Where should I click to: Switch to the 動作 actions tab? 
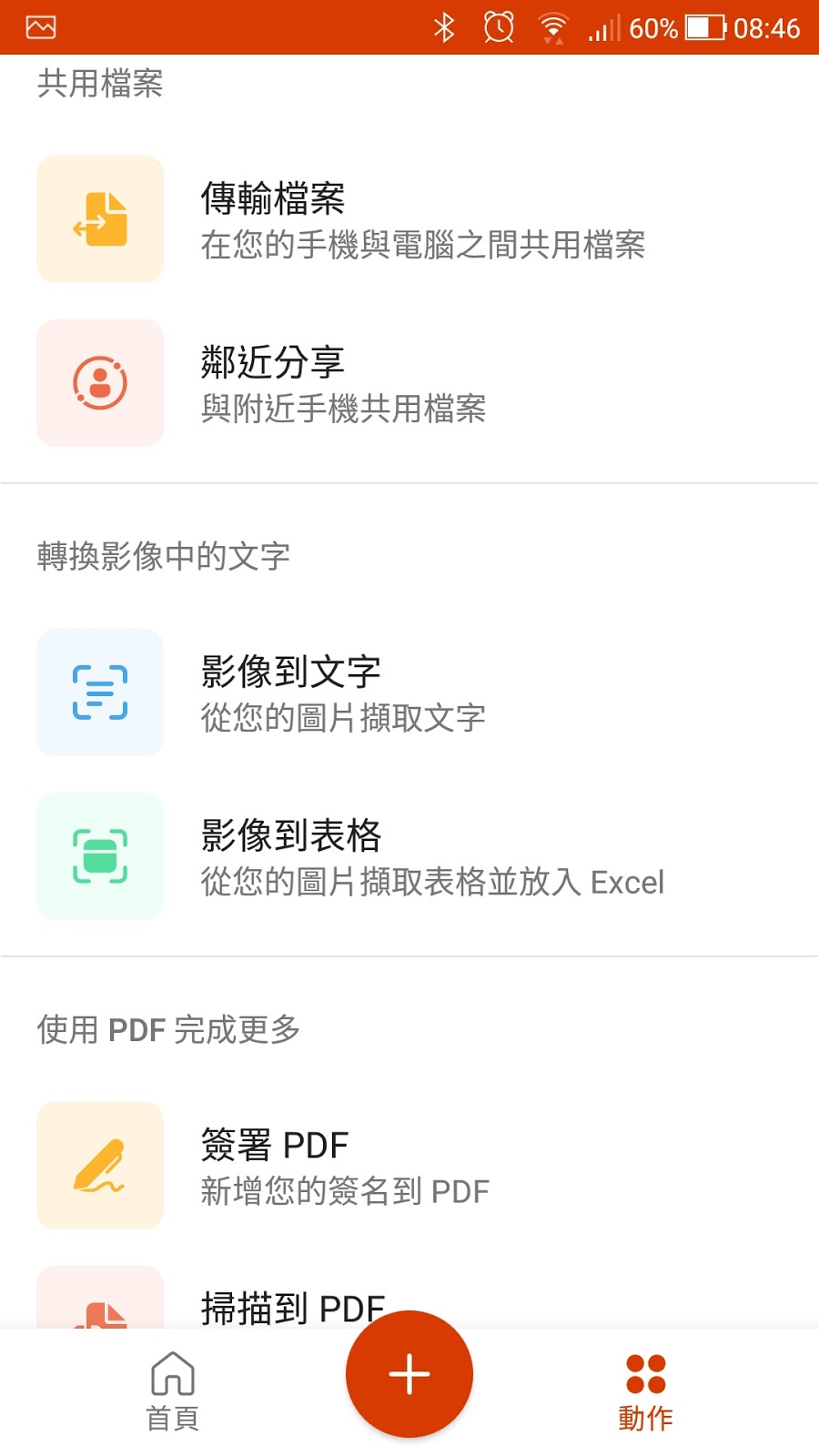click(645, 1390)
